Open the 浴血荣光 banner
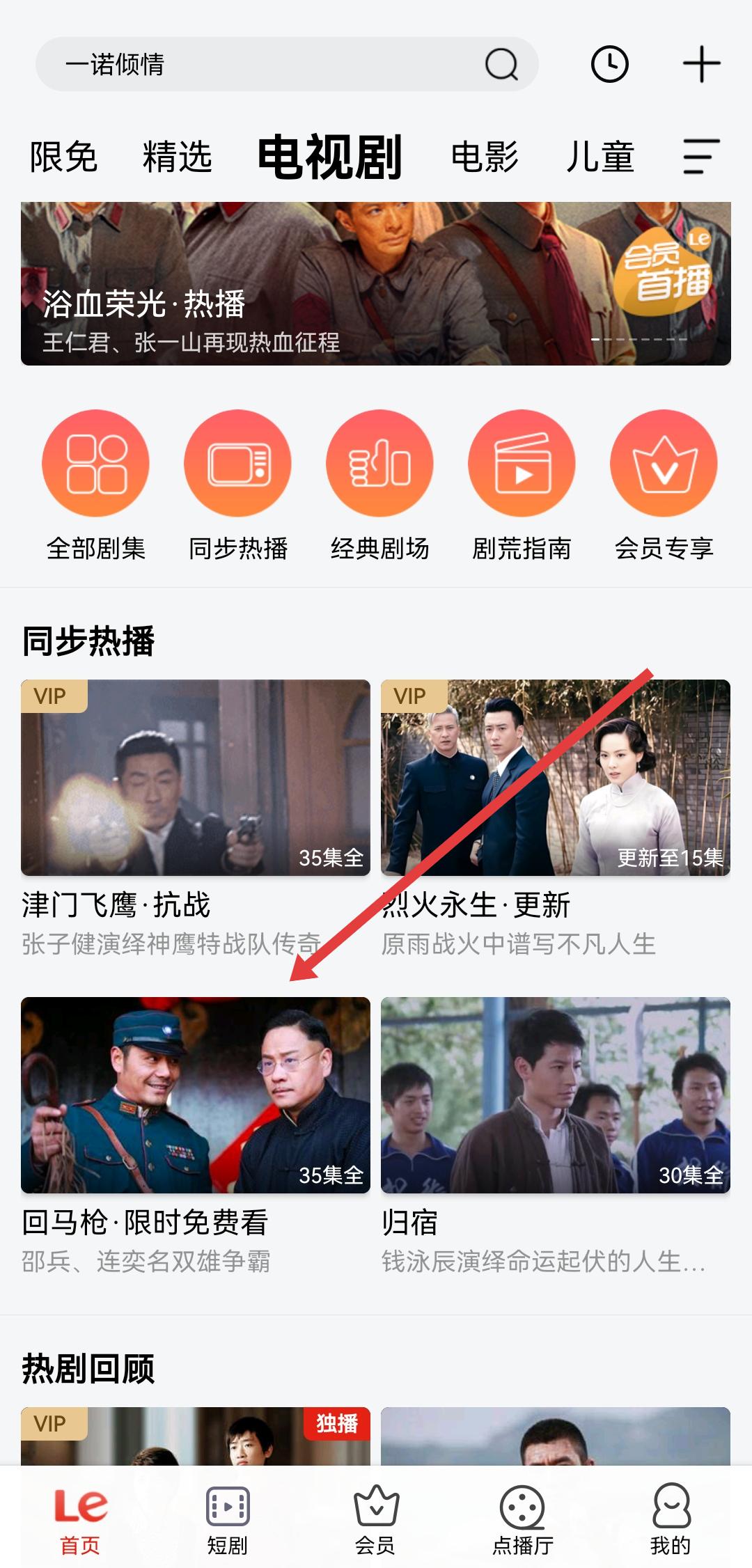The image size is (752, 1568). point(376,283)
